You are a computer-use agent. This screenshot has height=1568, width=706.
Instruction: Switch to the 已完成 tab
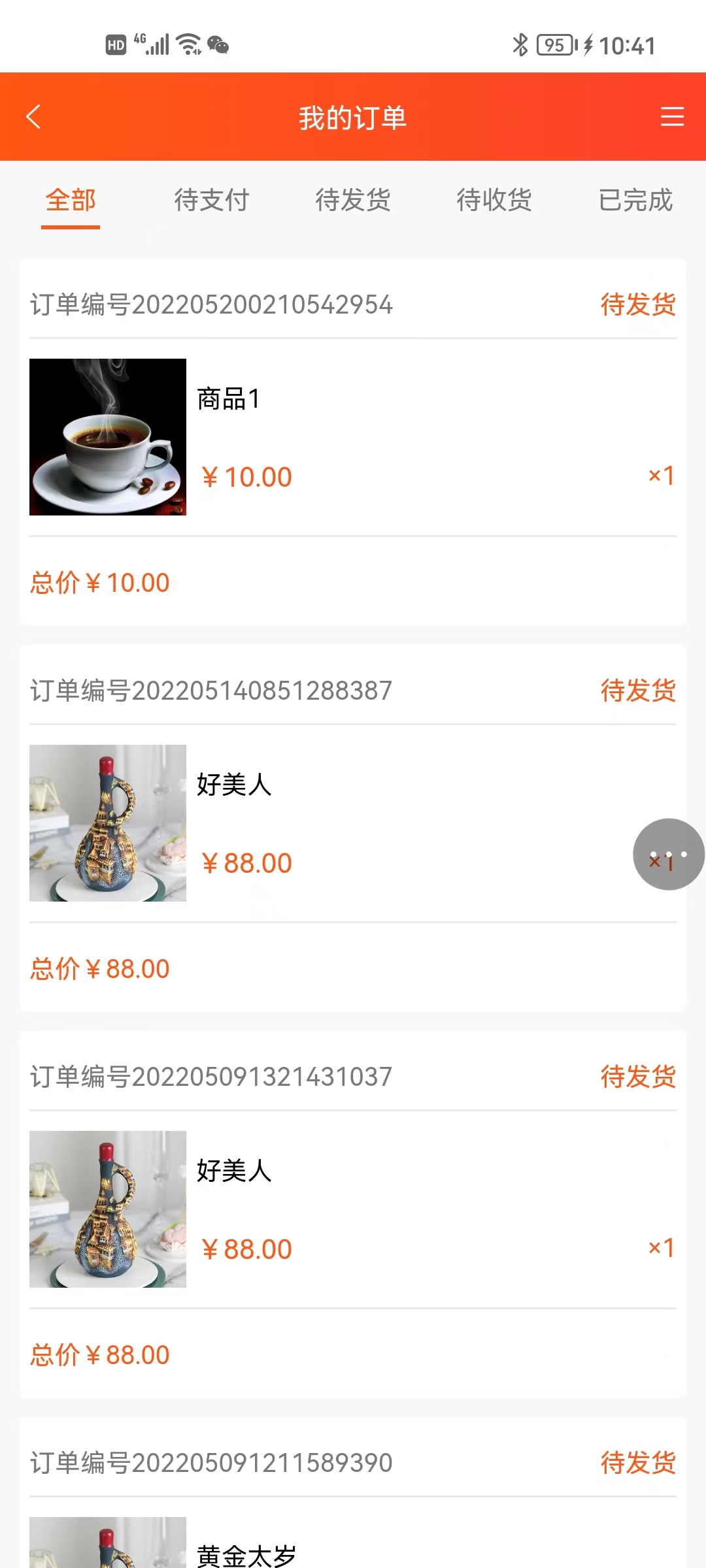635,200
